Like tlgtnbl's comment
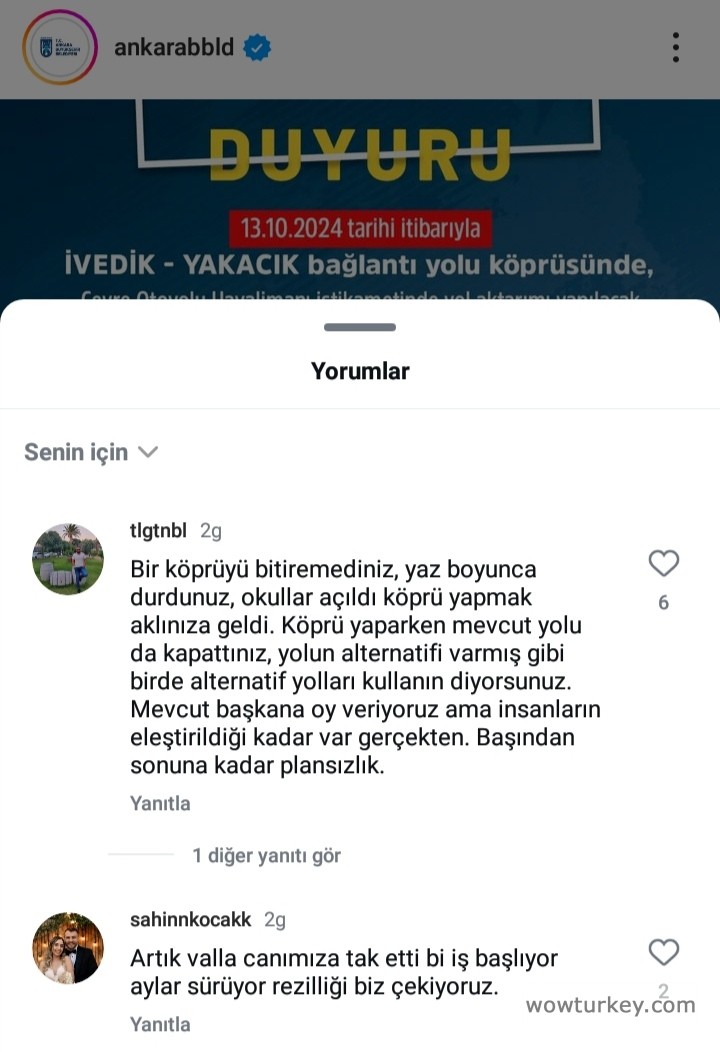This screenshot has height=1052, width=720. (x=664, y=564)
